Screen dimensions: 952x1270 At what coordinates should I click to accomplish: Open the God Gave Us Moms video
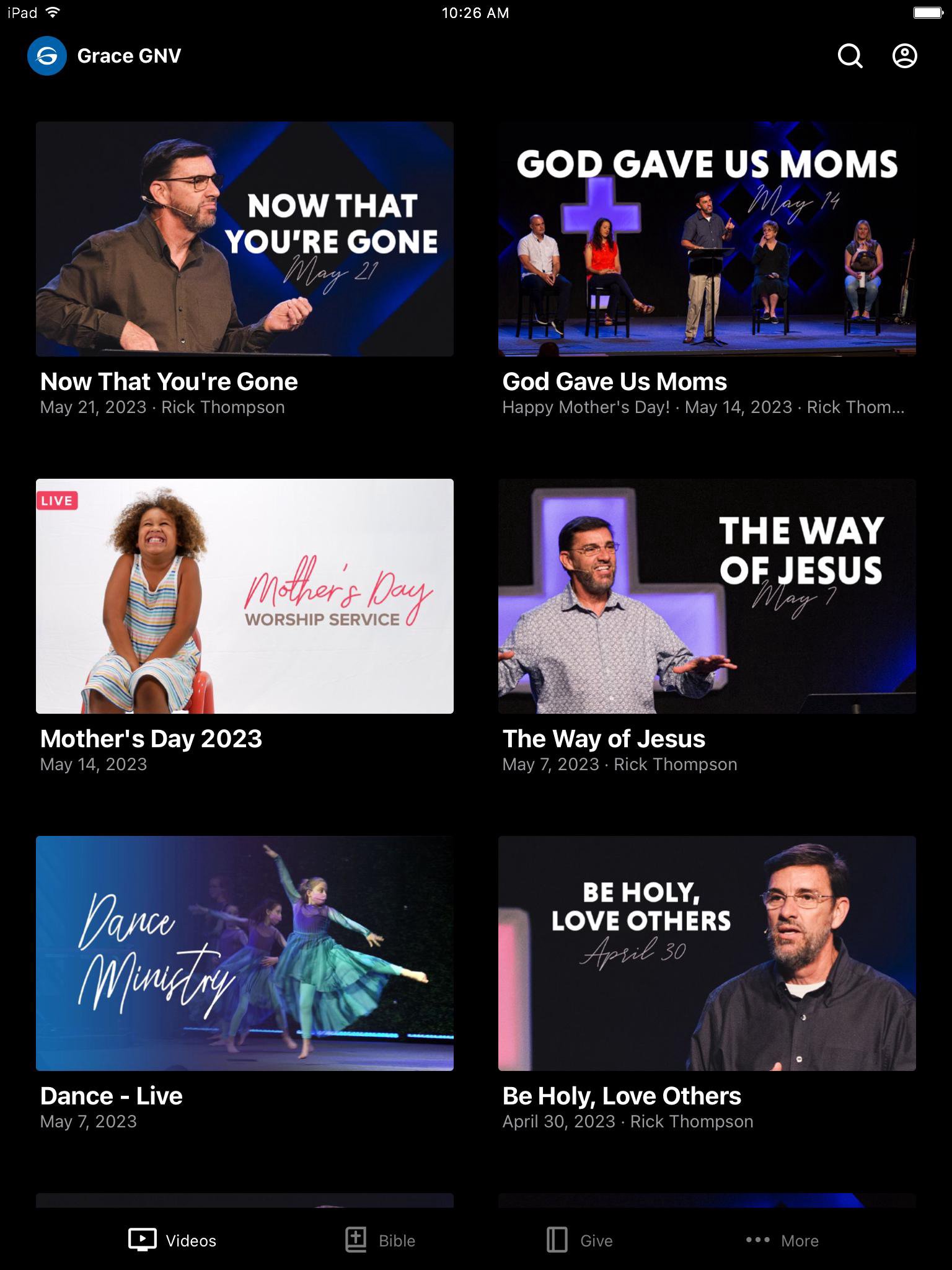(707, 239)
